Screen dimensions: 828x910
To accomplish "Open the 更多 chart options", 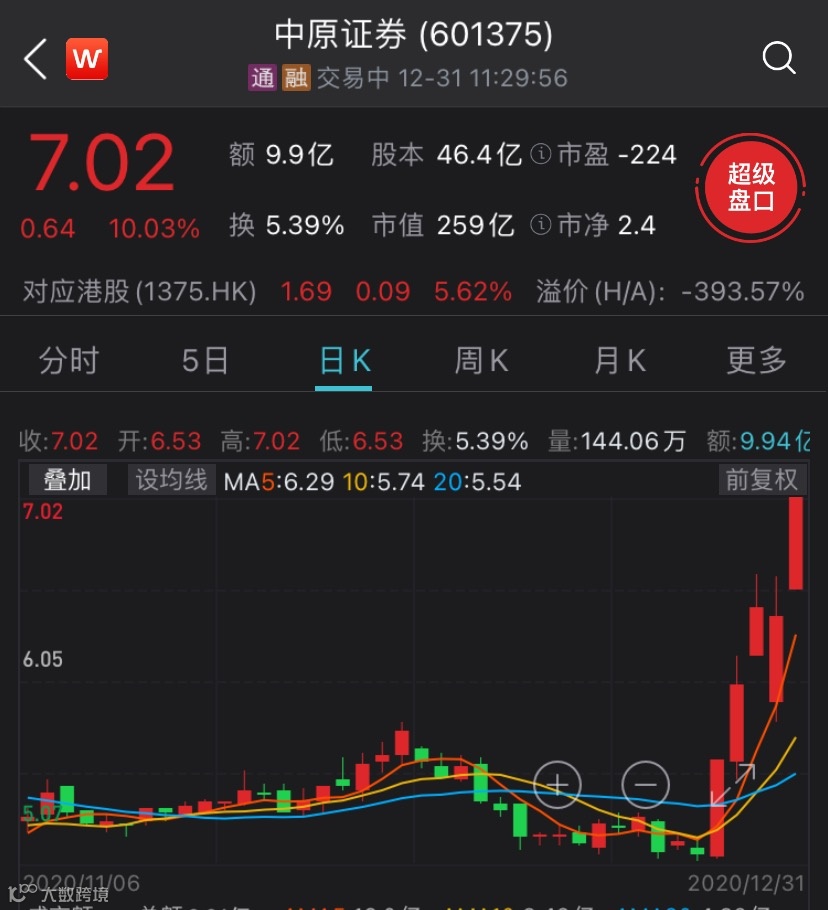I will tap(756, 360).
